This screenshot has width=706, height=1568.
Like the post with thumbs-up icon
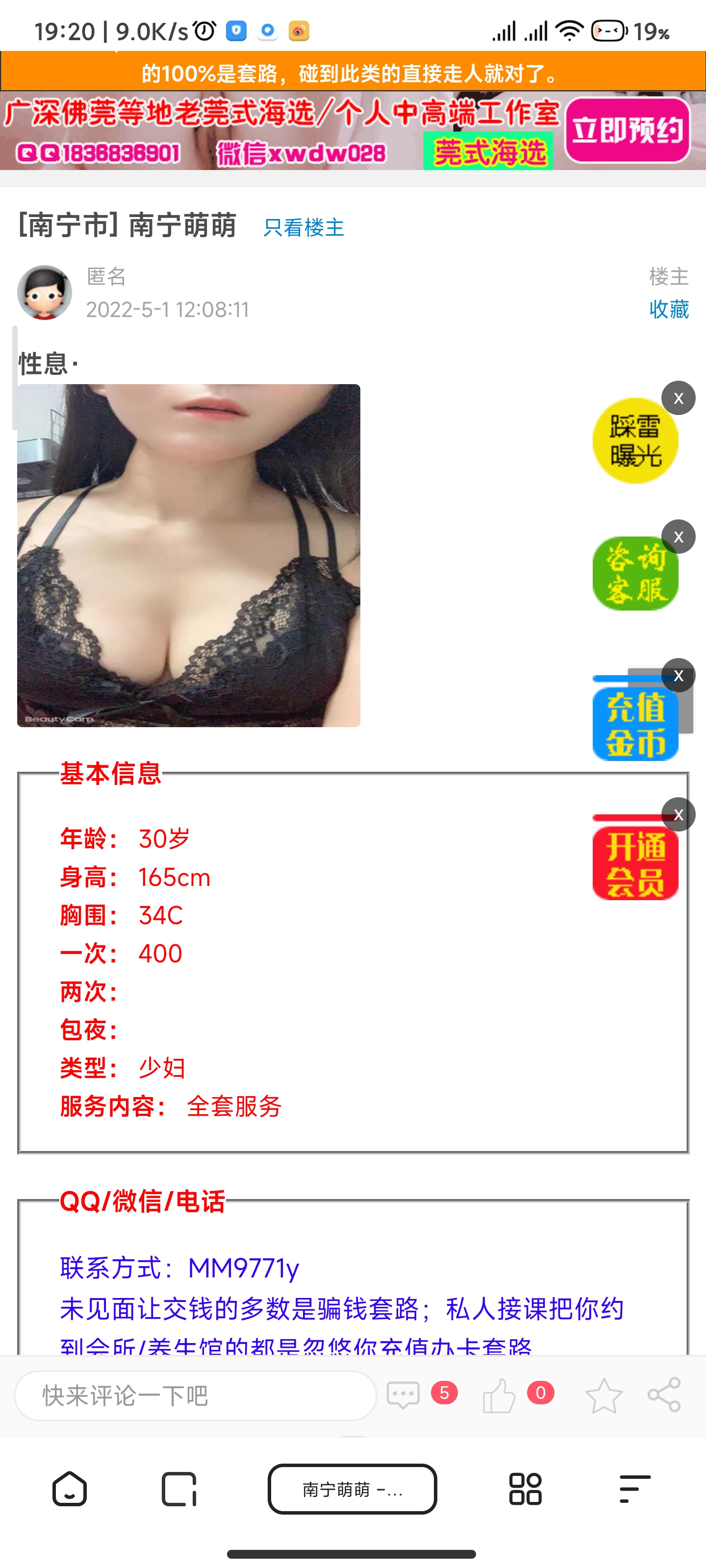pos(499,1395)
